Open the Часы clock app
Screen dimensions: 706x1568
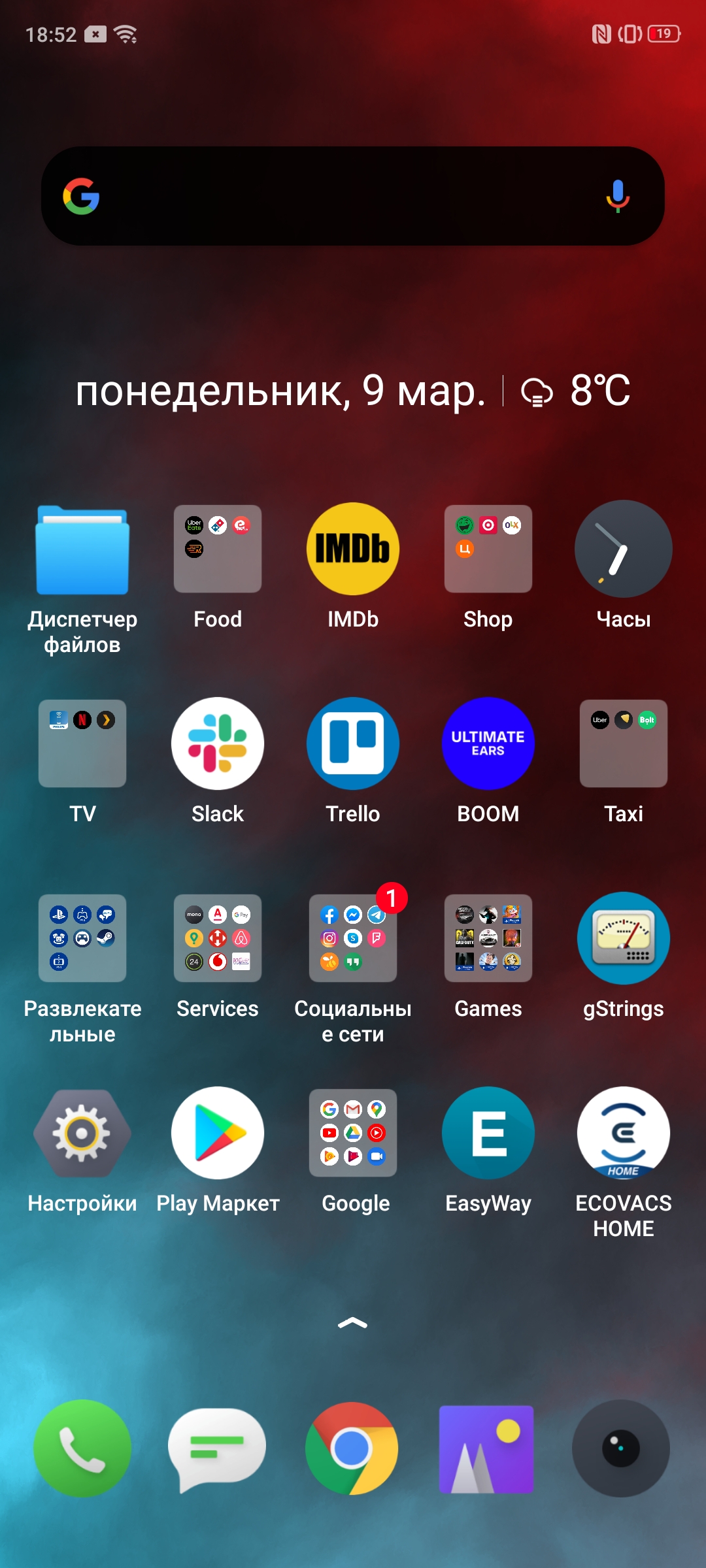coord(624,549)
